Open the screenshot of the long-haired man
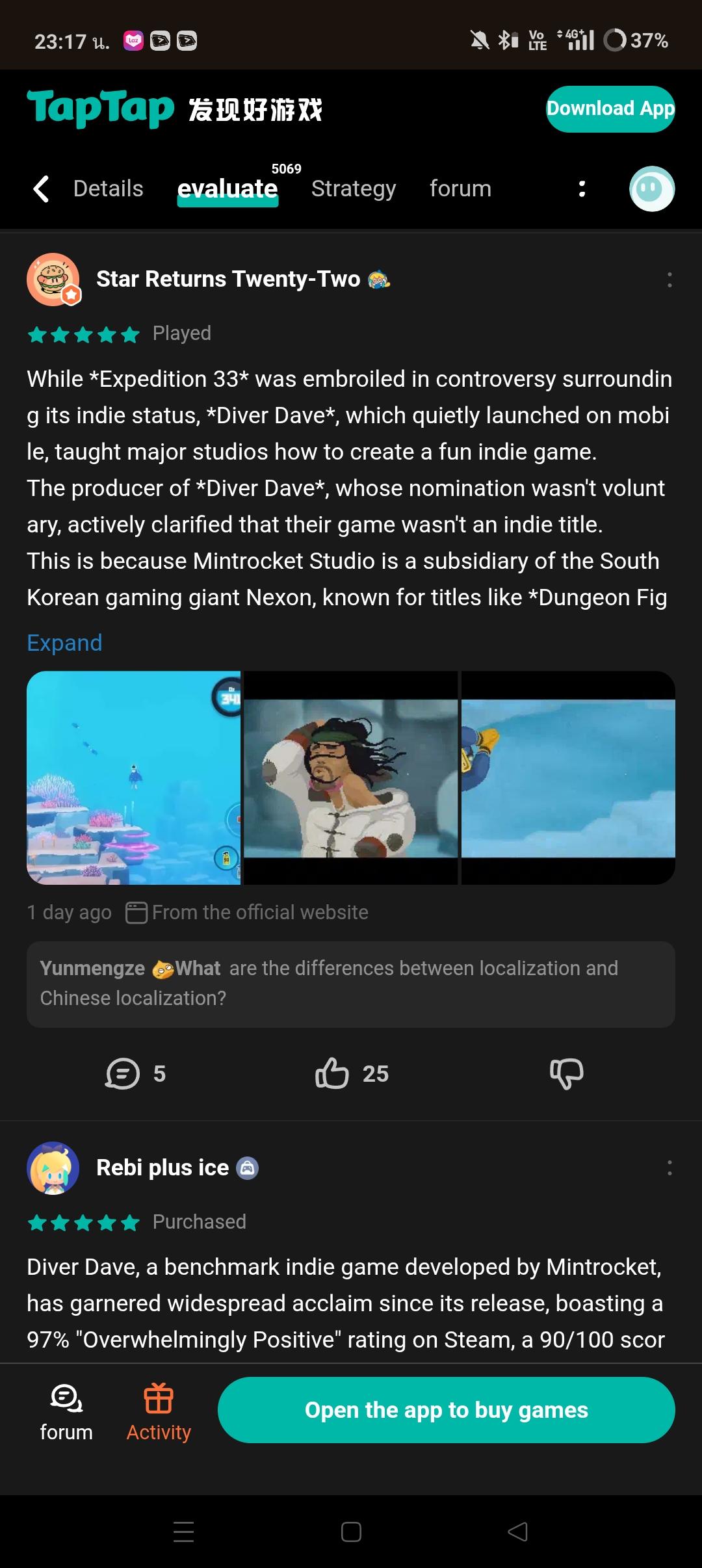The image size is (702, 1568). coord(351,777)
